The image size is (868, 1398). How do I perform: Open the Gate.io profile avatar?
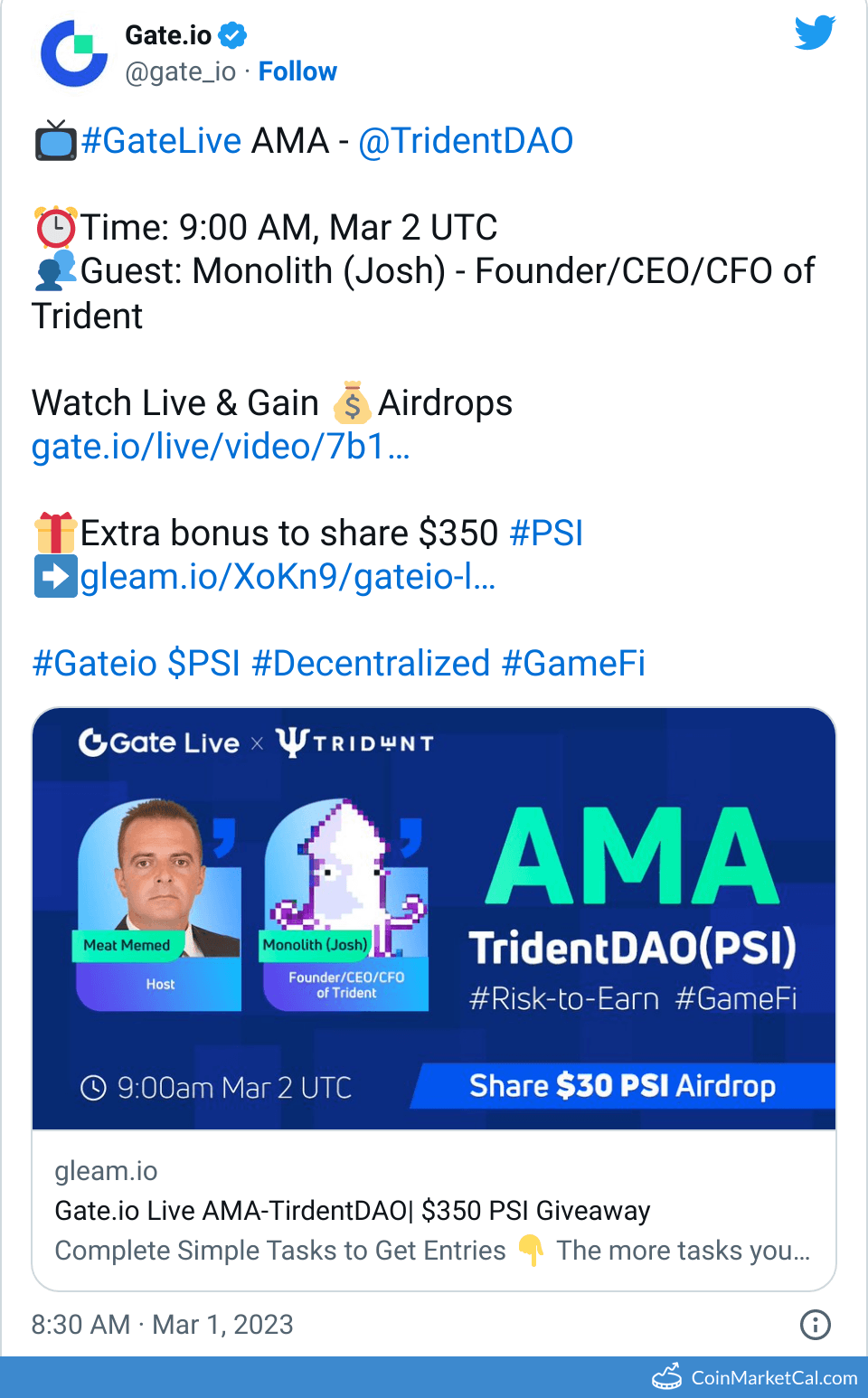[74, 54]
